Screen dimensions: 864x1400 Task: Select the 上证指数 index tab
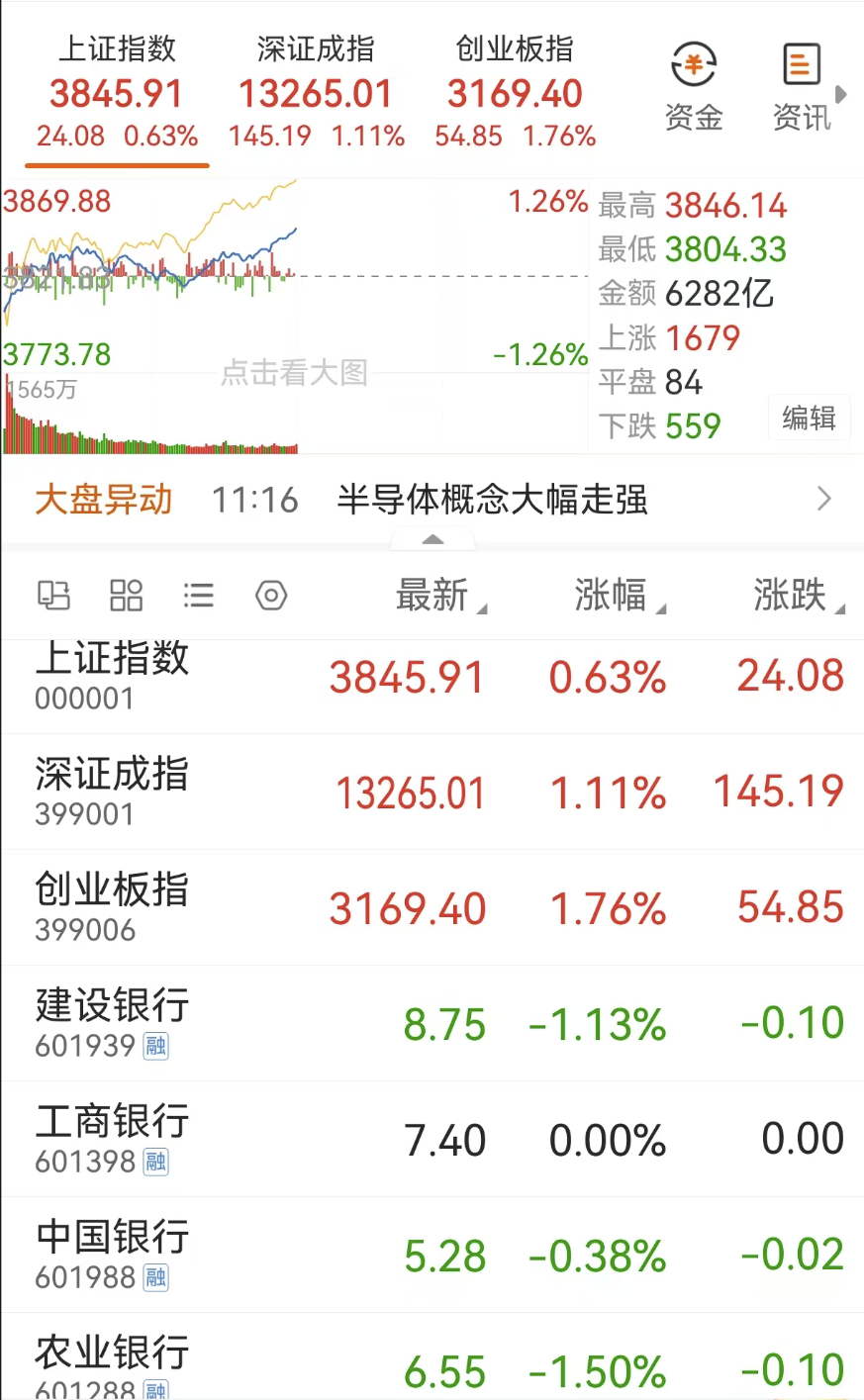tap(117, 92)
